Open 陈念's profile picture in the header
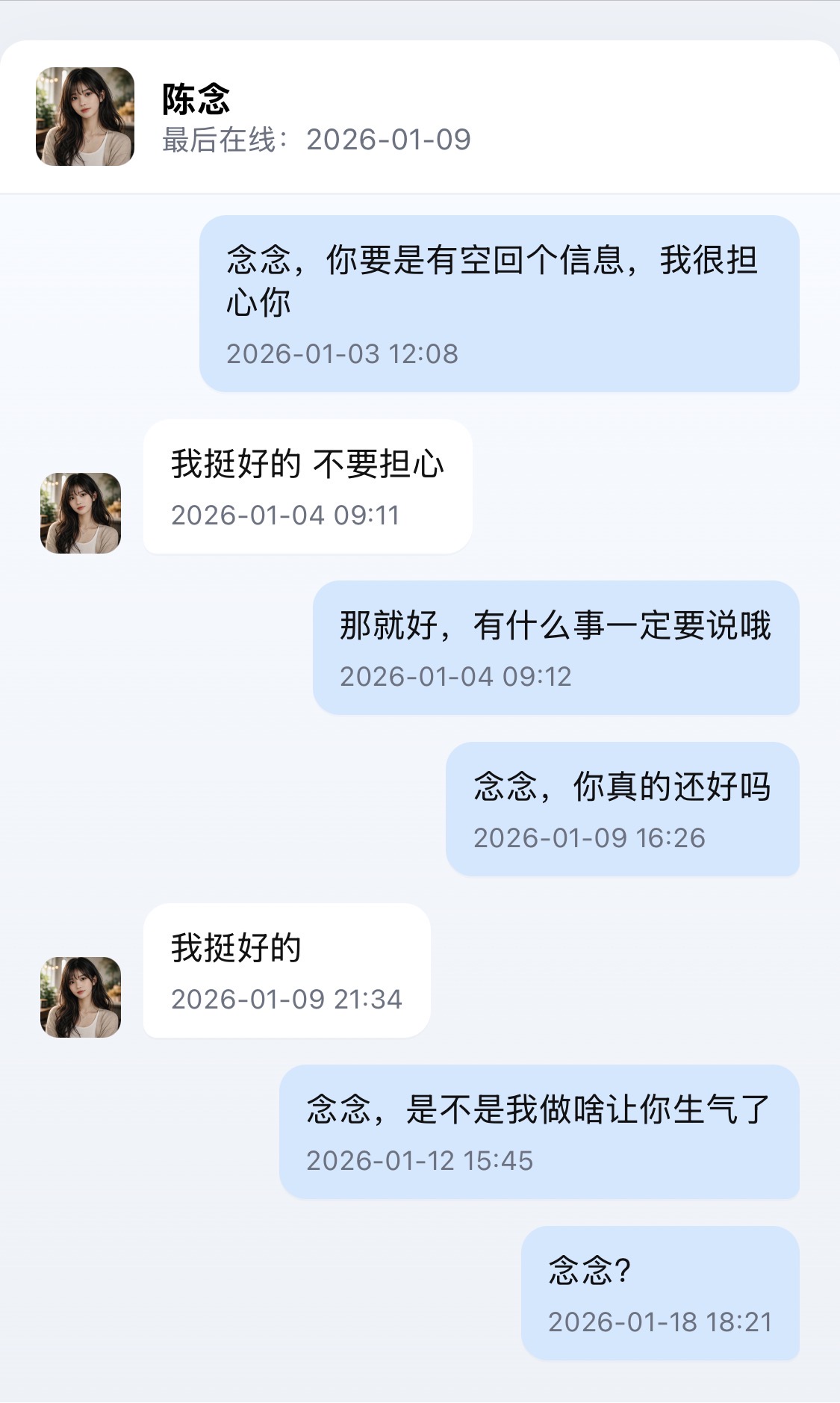This screenshot has height=1403, width=840. click(x=87, y=116)
